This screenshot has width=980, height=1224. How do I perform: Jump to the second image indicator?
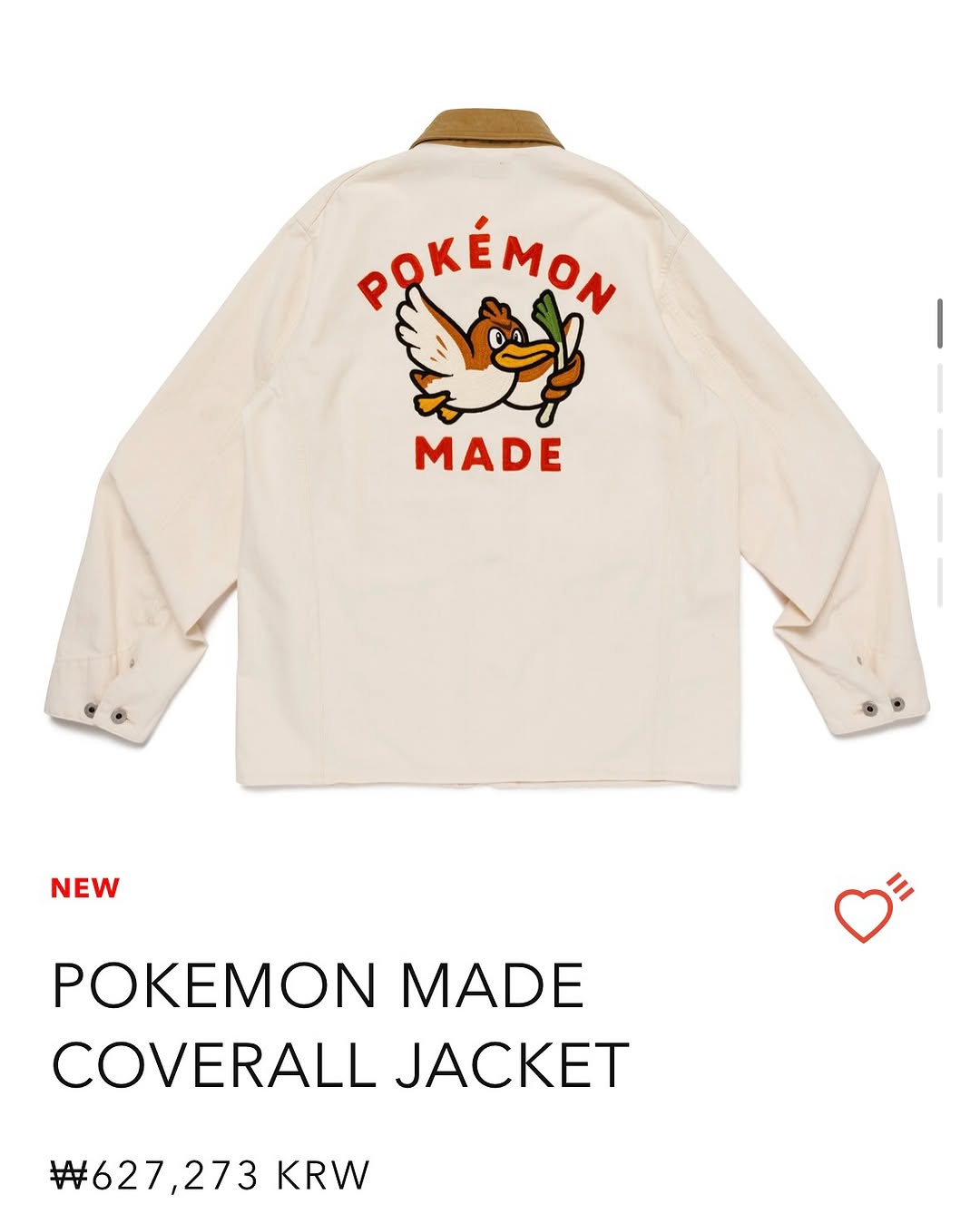(940, 387)
